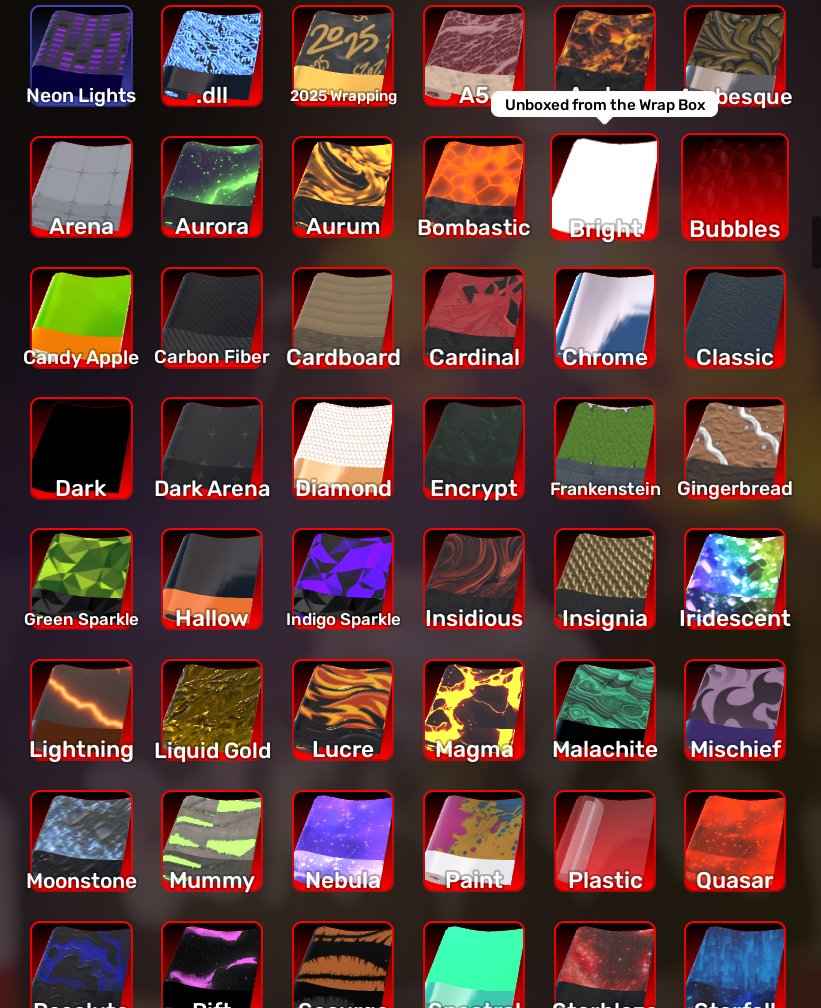
Task: Open the Chrome wrap tile
Action: coord(605,318)
